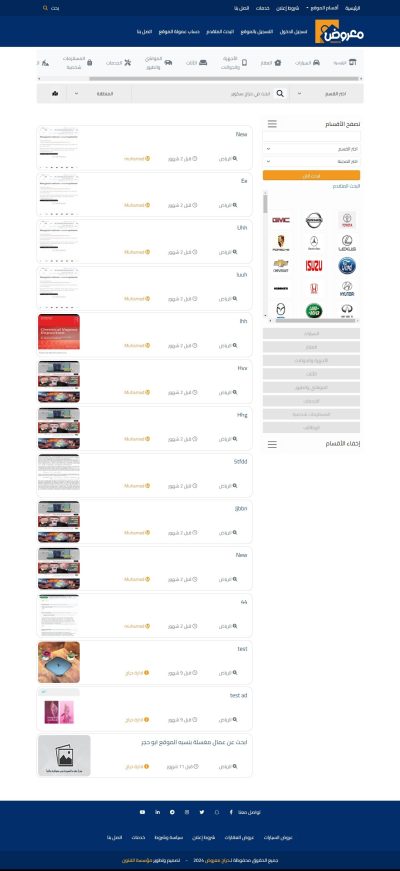The height and width of the screenshot is (871, 400).
Task: Tap the عروض السيارات footer link
Action: pyautogui.click(x=282, y=837)
